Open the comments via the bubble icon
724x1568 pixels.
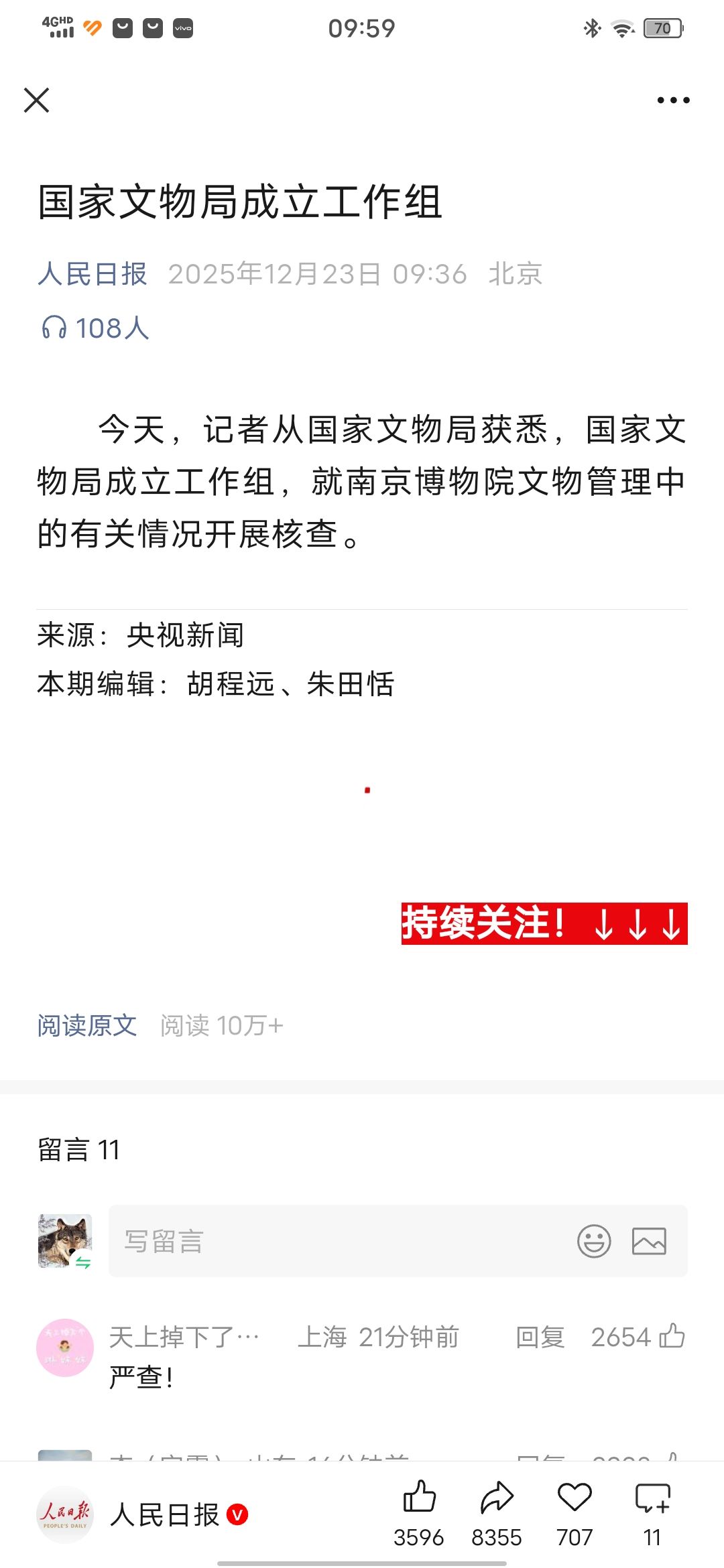[652, 1498]
